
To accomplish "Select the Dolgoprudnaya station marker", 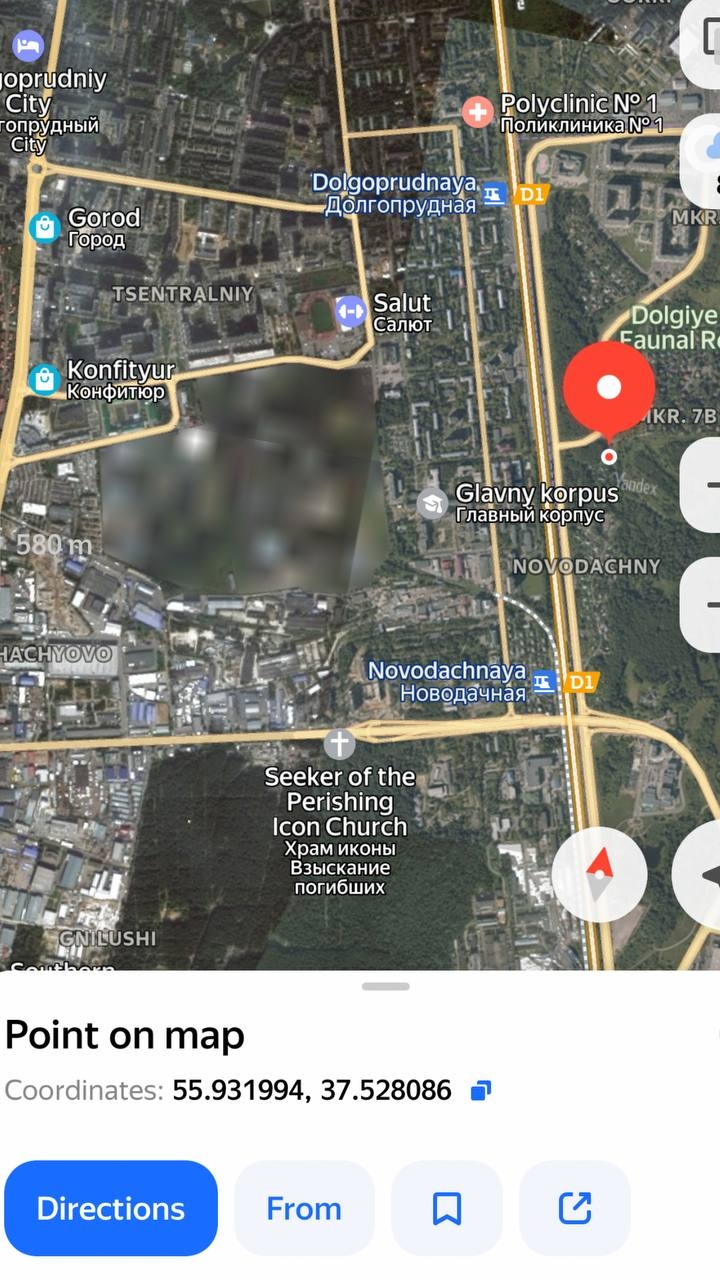I will (x=493, y=193).
